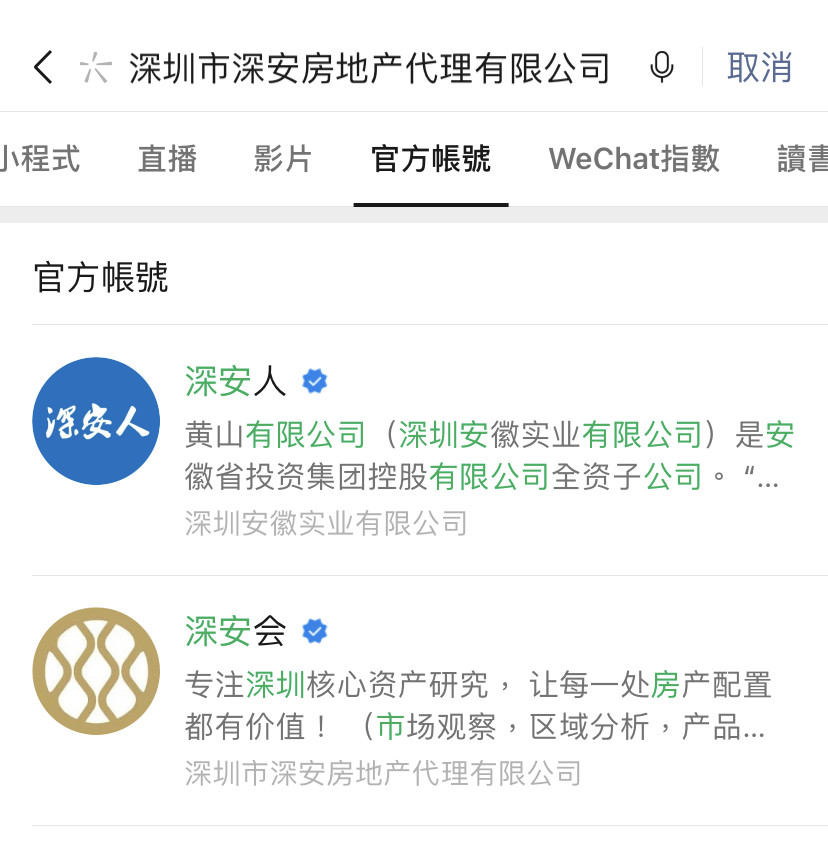Switch to the 小程式 tab
The height and width of the screenshot is (841, 828).
pyautogui.click(x=40, y=159)
